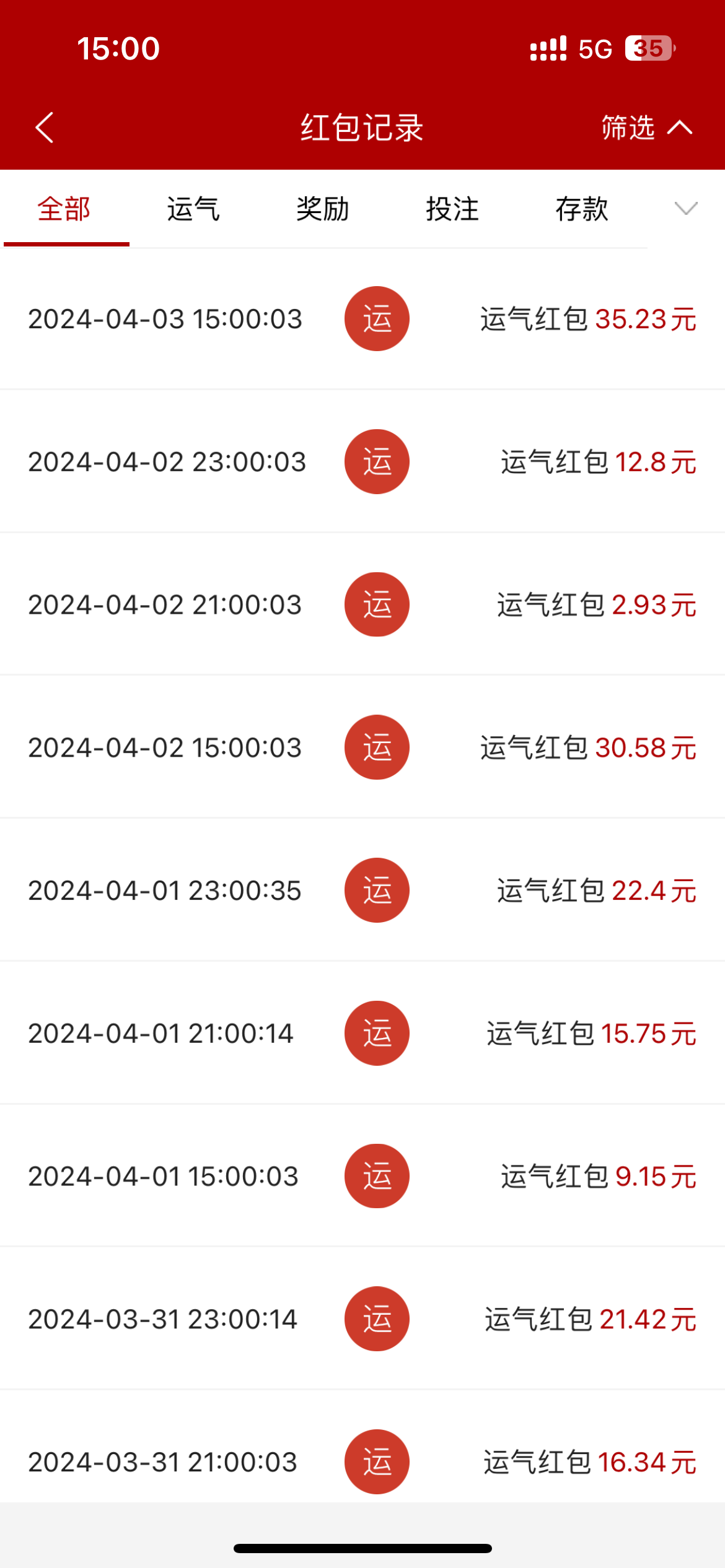The height and width of the screenshot is (1568, 725).
Task: Show the 投注 tab records
Action: click(x=452, y=209)
